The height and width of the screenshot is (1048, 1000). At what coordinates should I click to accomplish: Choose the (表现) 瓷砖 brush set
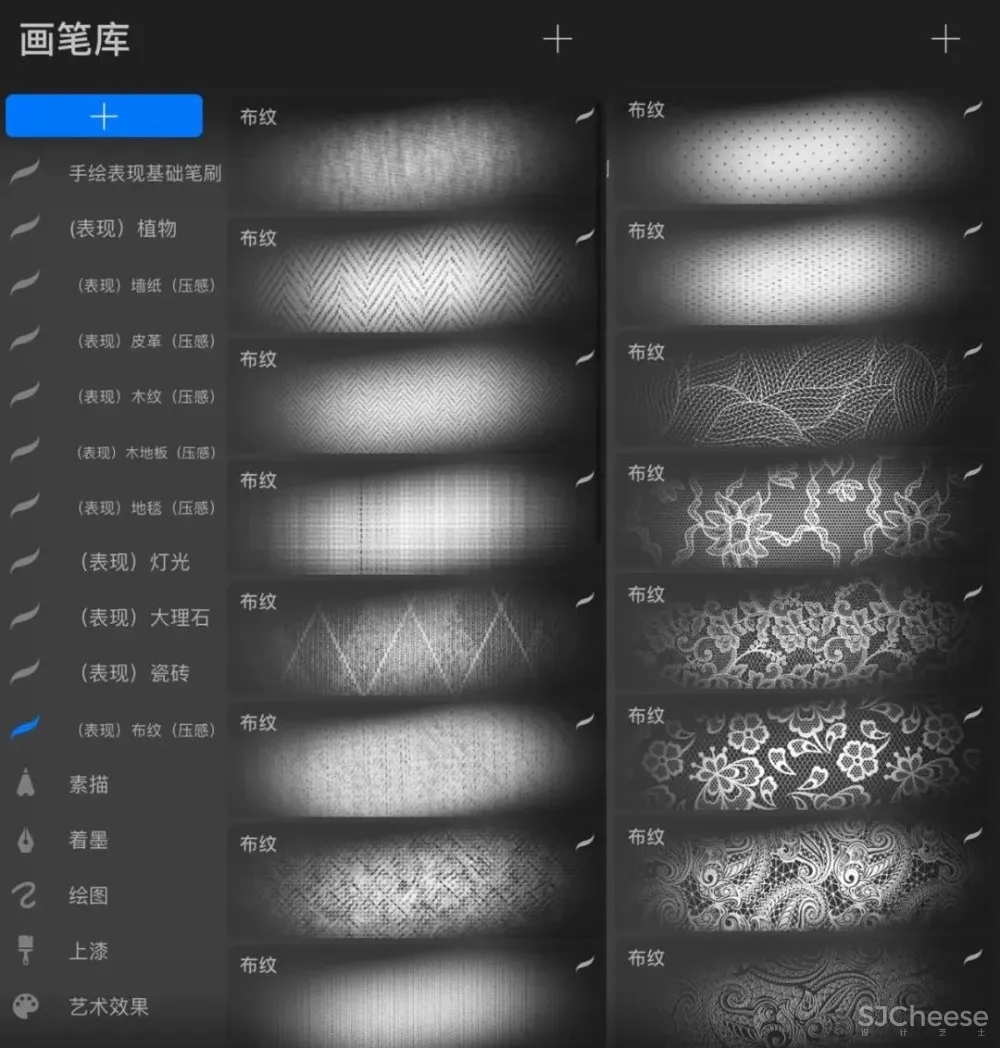coord(133,674)
